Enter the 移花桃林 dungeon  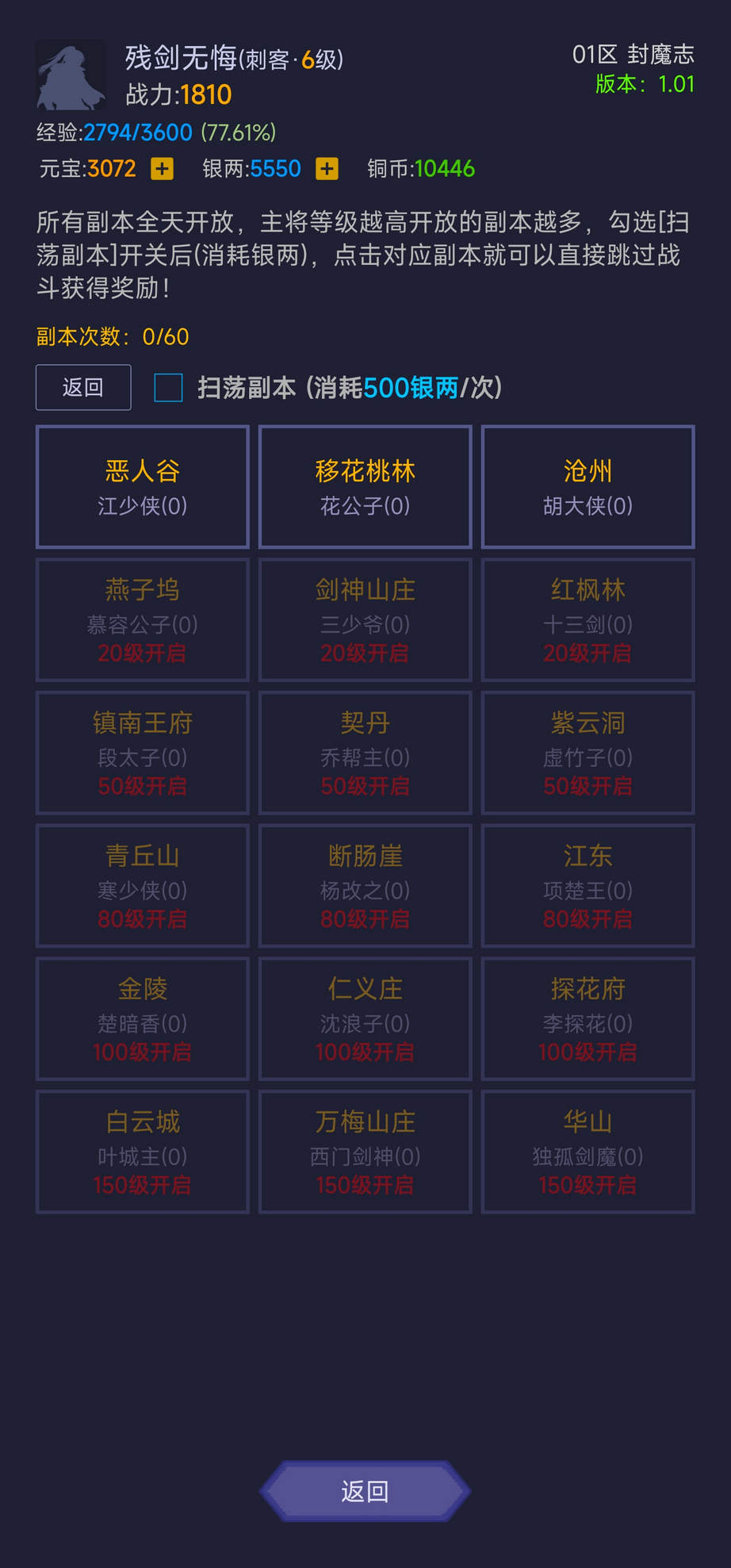pos(365,486)
